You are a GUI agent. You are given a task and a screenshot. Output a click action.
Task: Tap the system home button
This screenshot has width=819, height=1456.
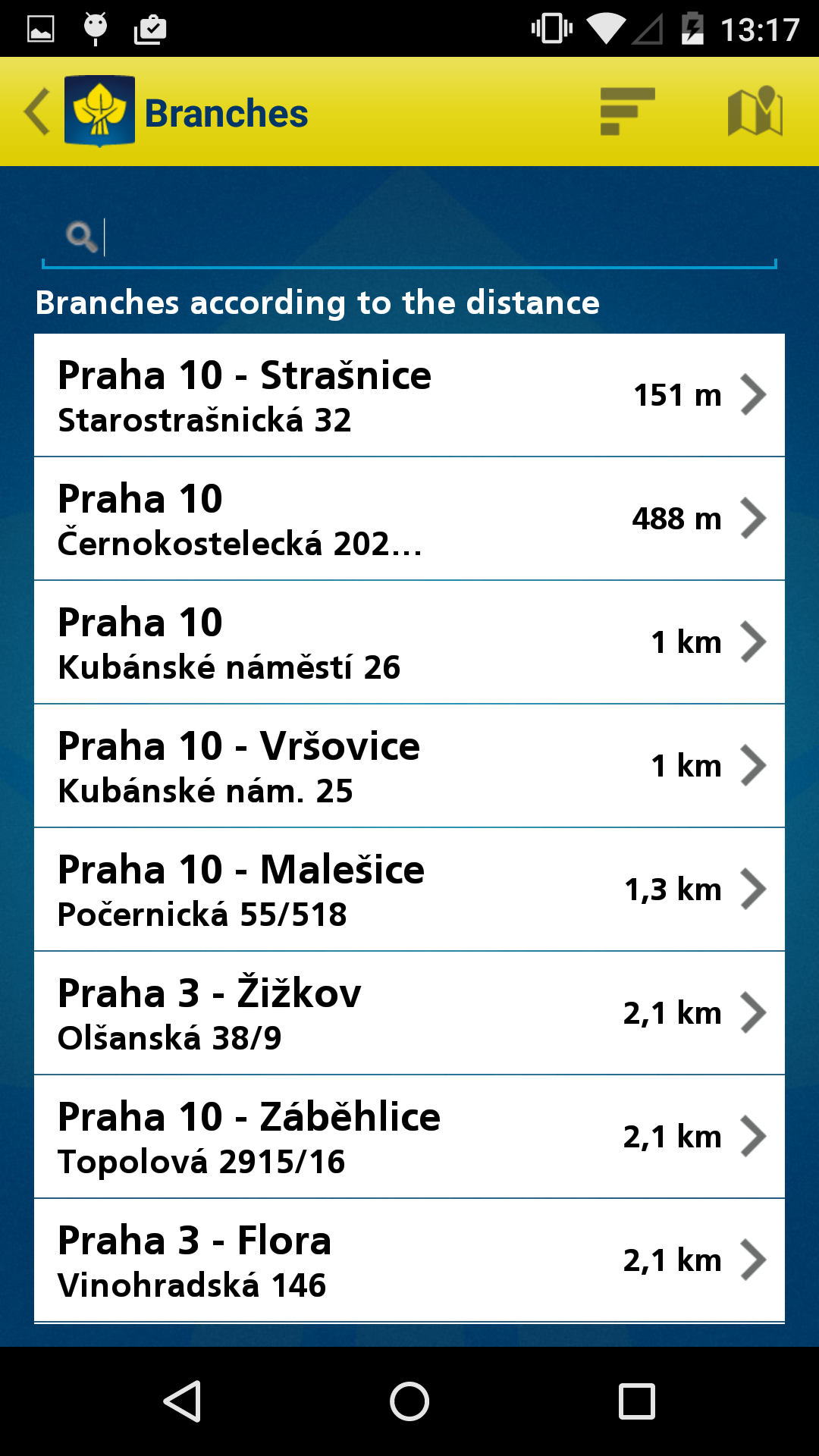click(409, 1401)
